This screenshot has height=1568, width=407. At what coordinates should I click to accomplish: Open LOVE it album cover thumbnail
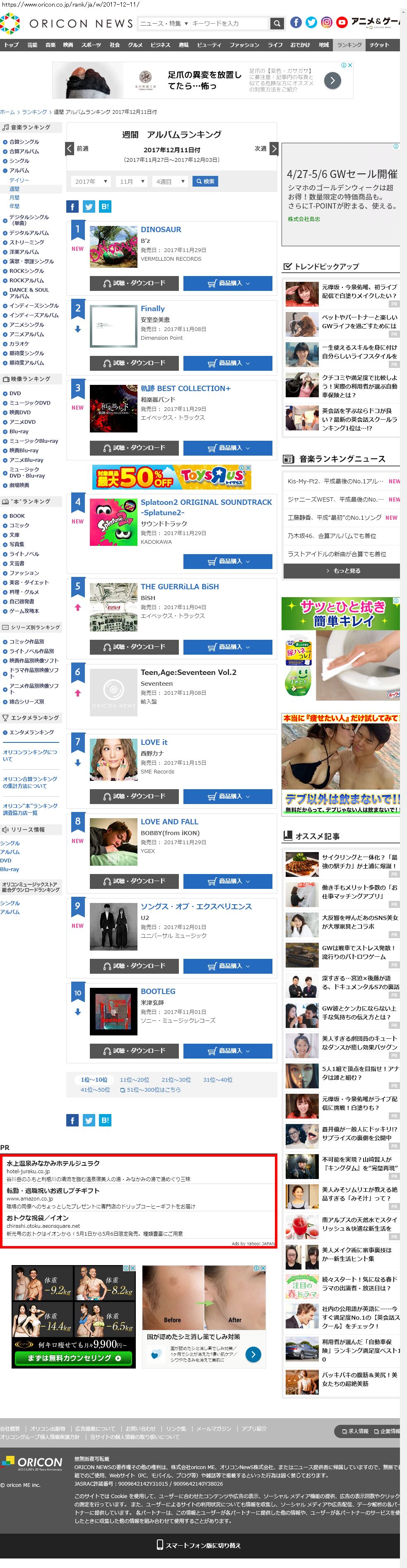(x=113, y=759)
